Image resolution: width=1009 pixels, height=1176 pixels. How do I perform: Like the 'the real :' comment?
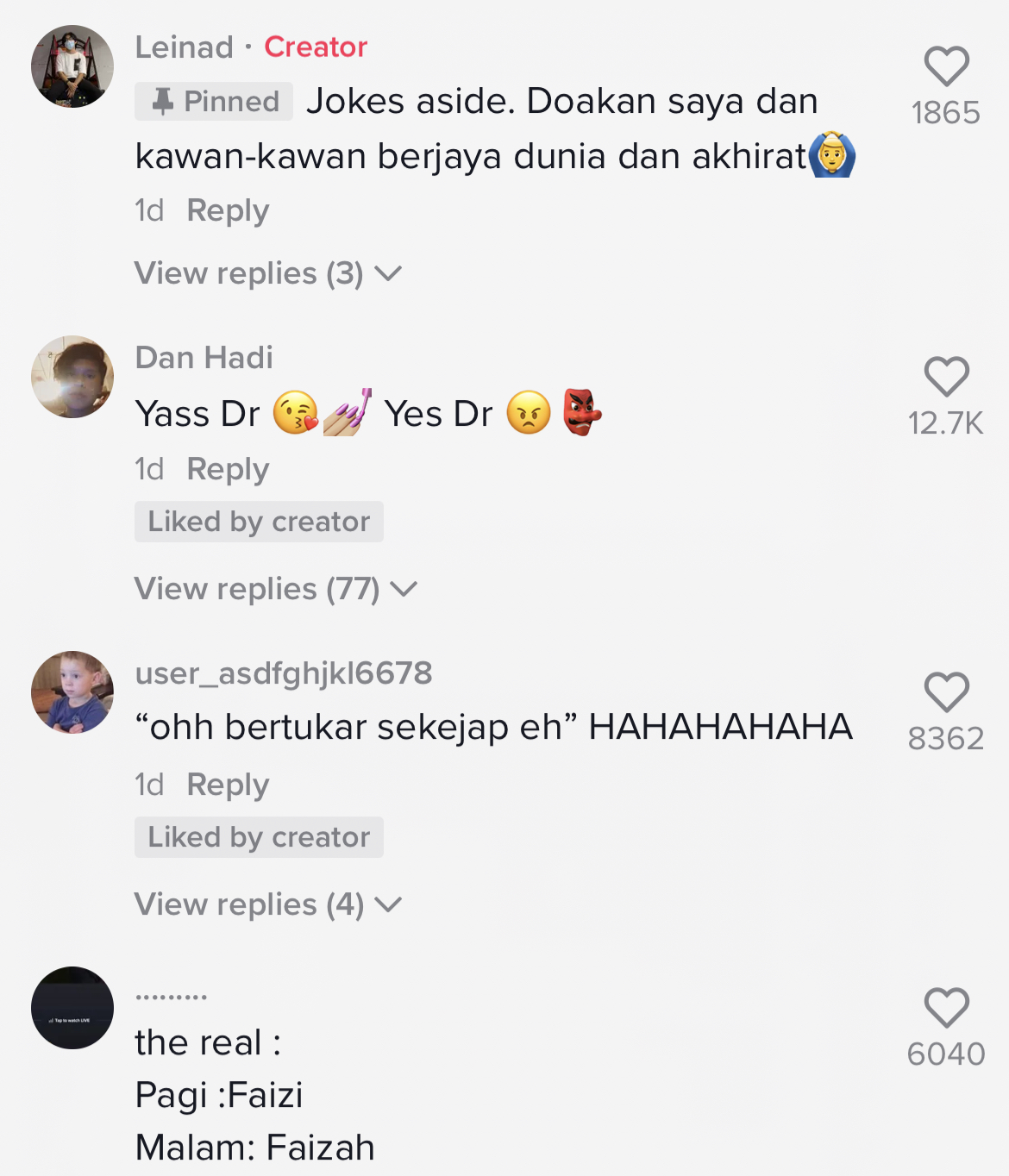946,1008
